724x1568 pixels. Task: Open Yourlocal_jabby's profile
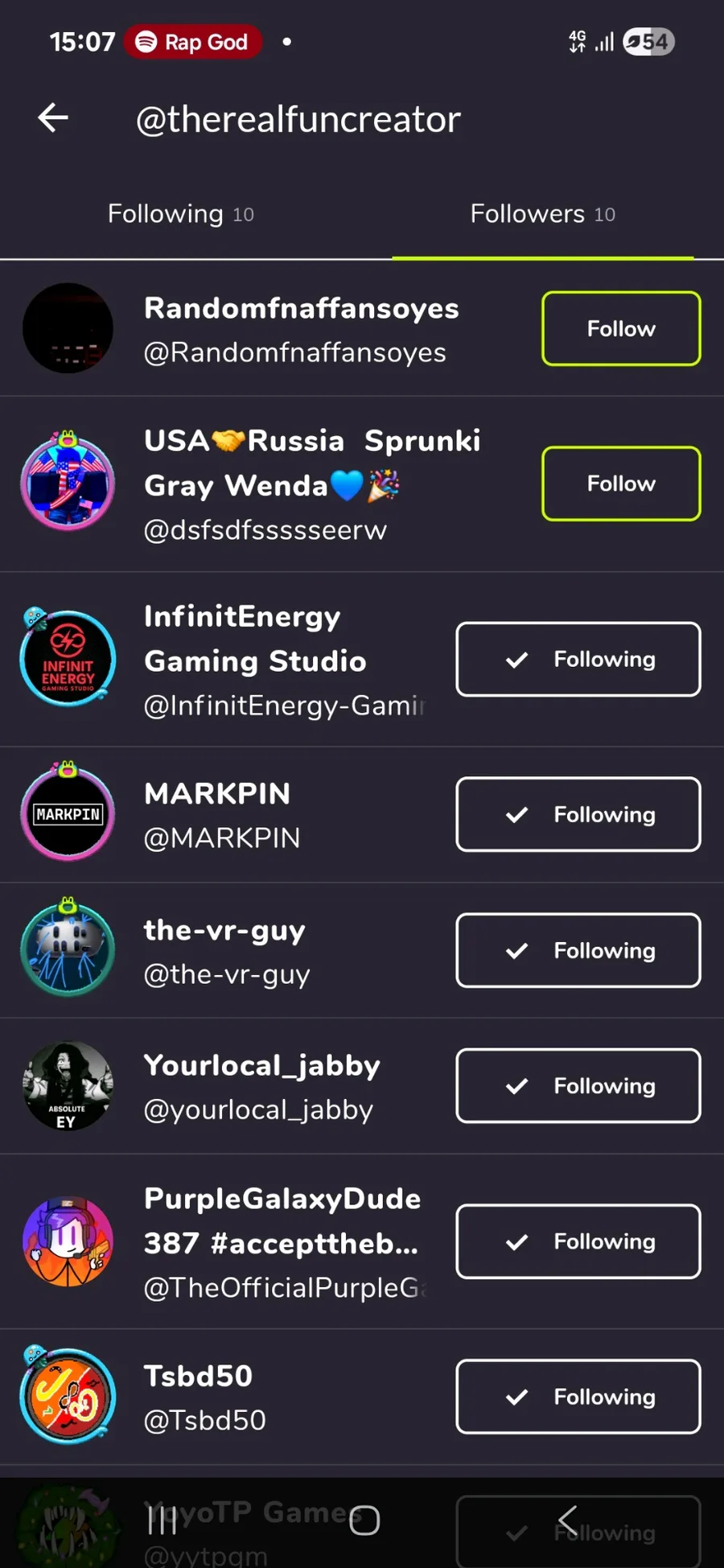point(261,1086)
